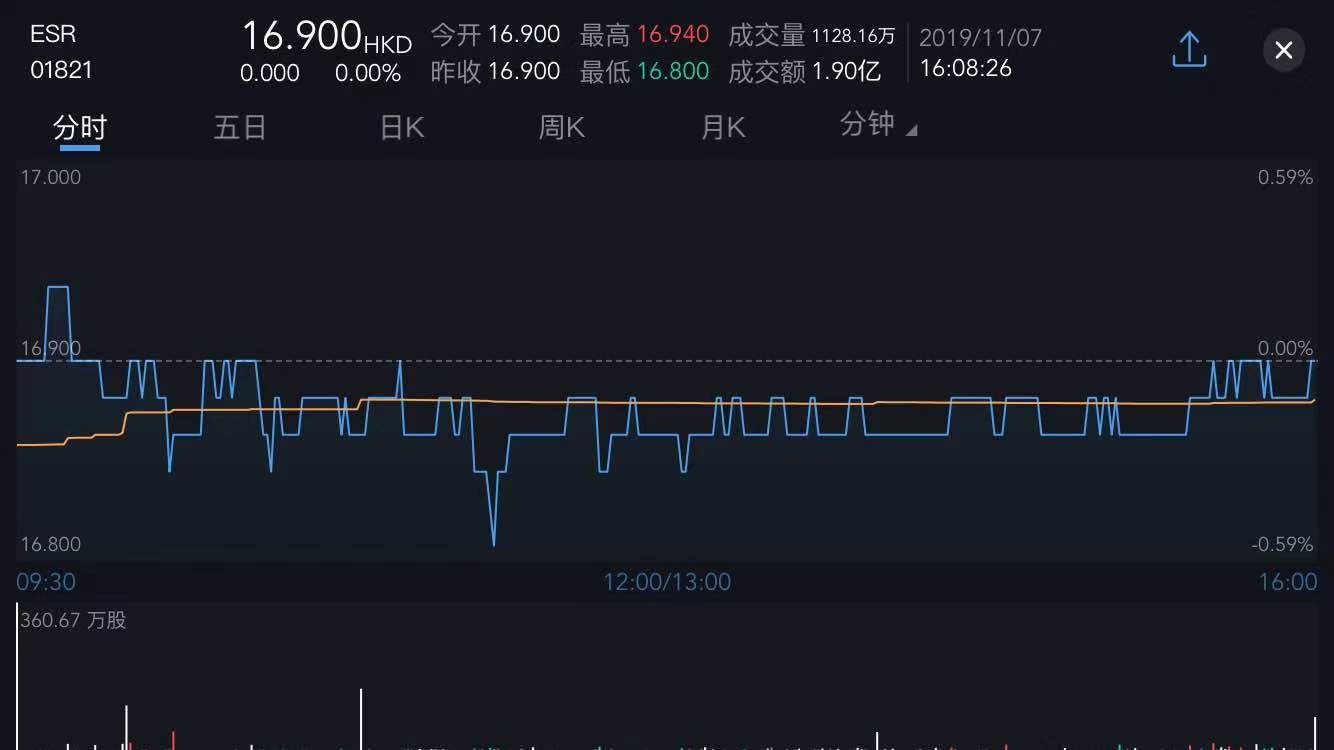
Task: View the 月K monthly chart
Action: (x=723, y=128)
